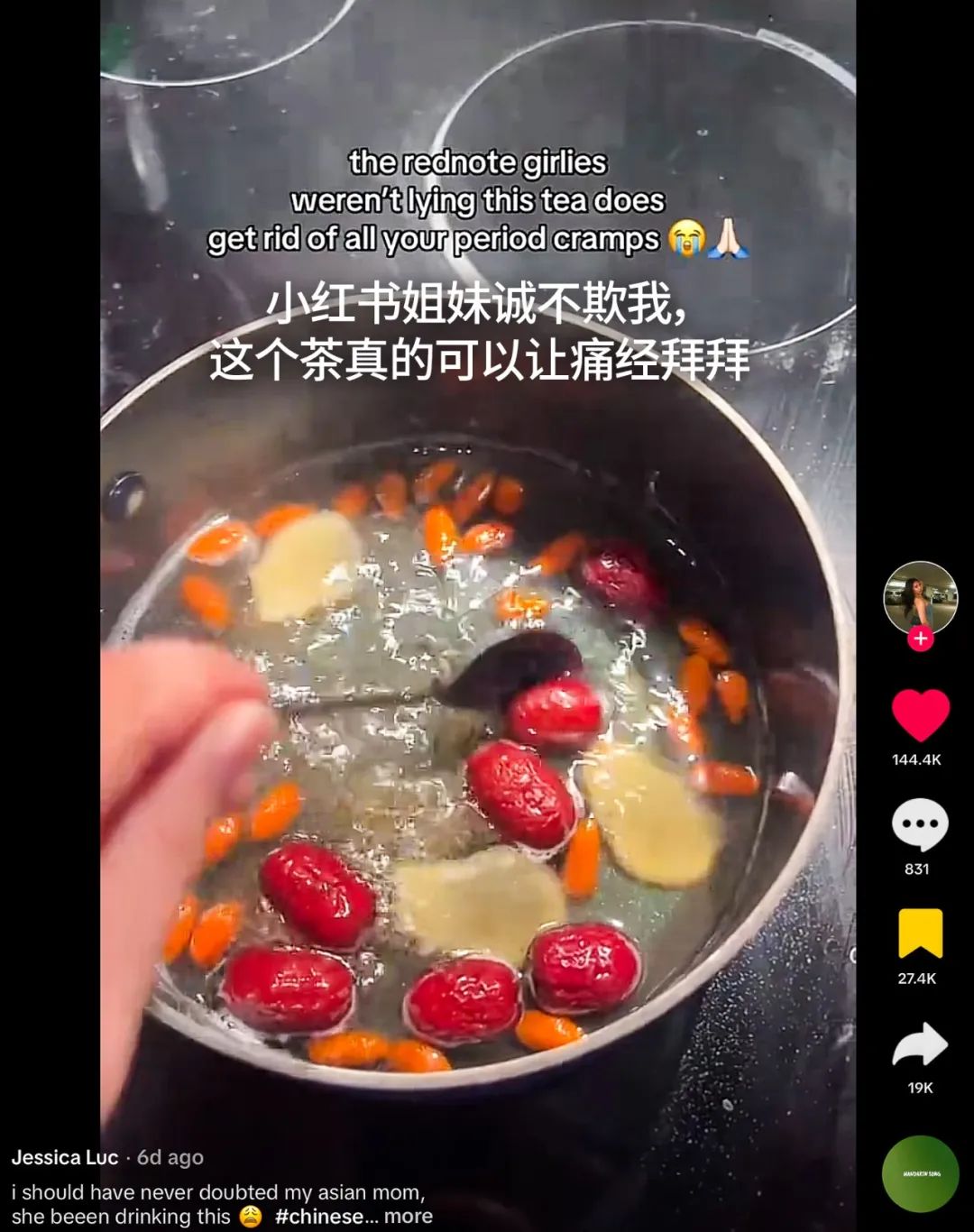974x1232 pixels.
Task: Open the green sound disc
Action: pos(920,1173)
